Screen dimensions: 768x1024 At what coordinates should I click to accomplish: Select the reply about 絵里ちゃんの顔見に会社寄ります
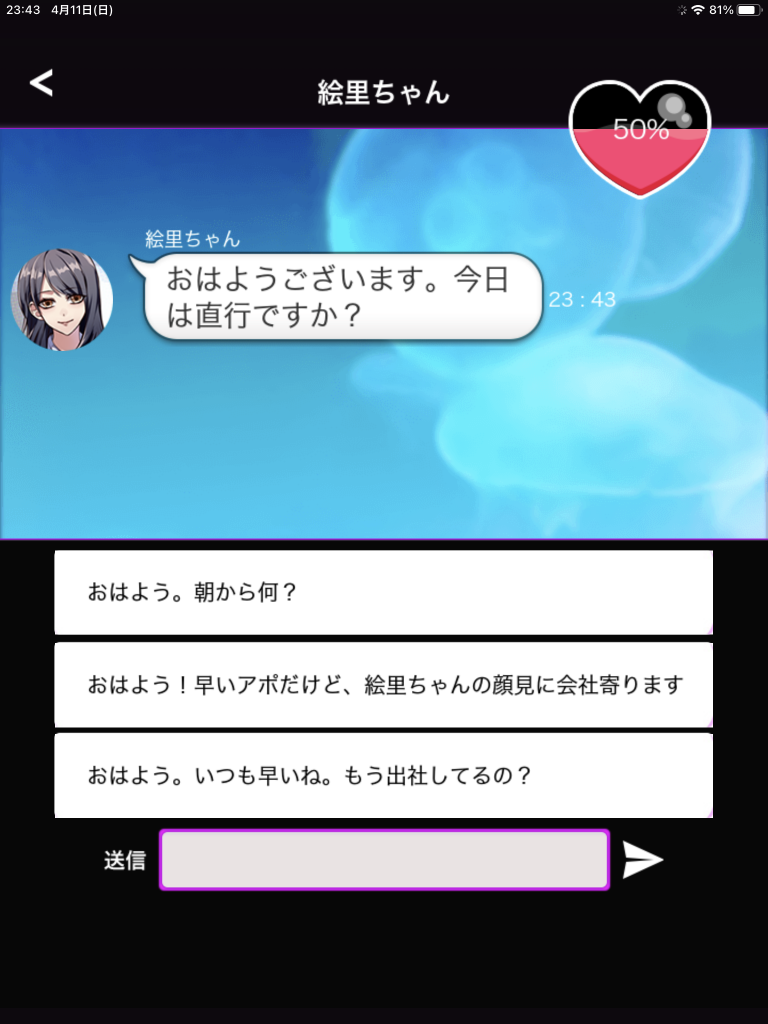[x=383, y=685]
